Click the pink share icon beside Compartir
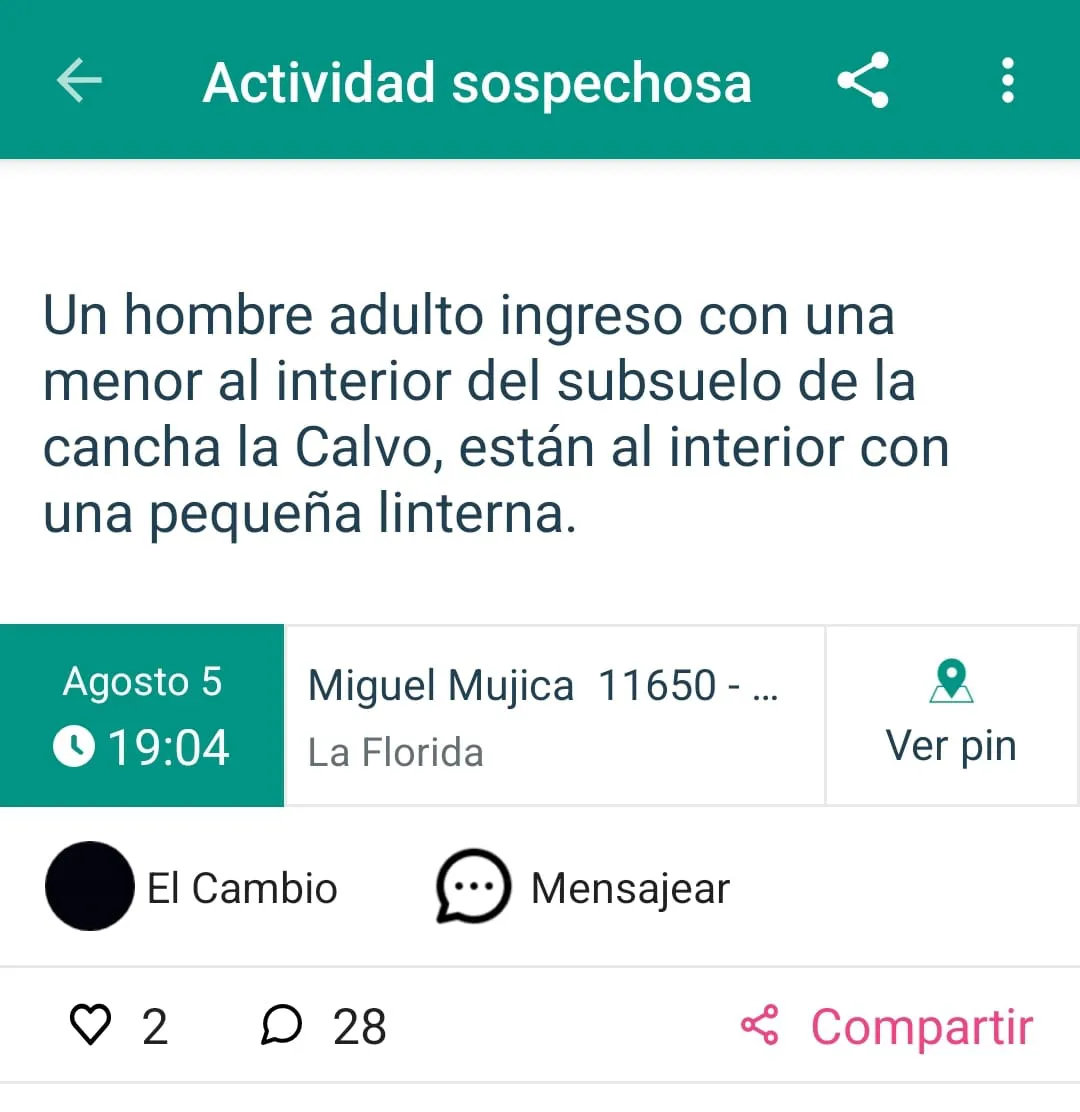The image size is (1080, 1112). (758, 1024)
